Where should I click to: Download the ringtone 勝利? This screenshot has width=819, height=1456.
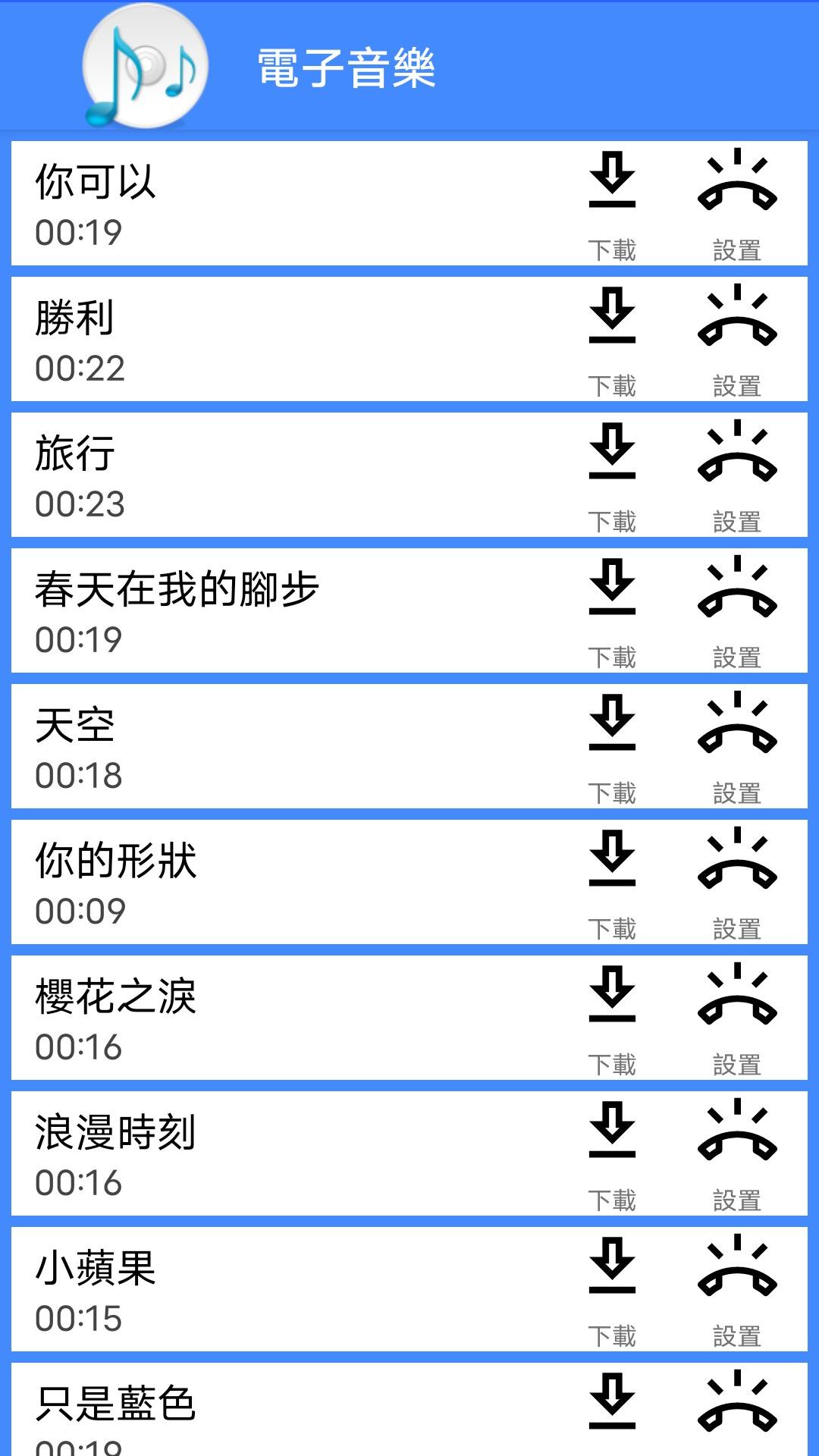(612, 339)
